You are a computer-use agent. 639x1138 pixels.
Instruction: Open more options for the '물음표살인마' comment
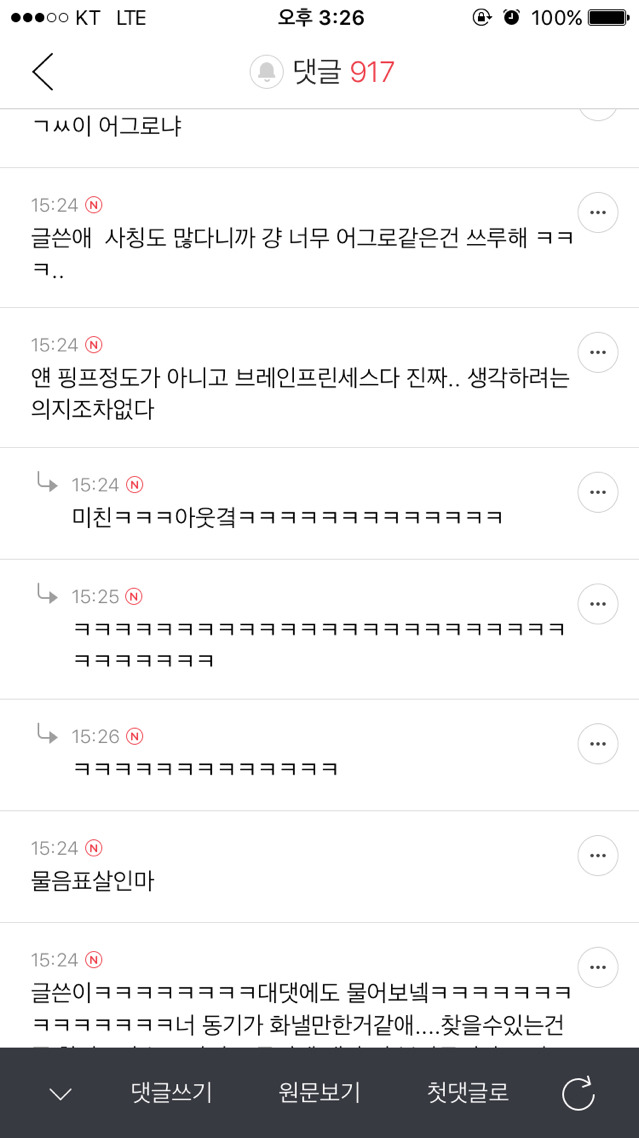click(x=598, y=855)
